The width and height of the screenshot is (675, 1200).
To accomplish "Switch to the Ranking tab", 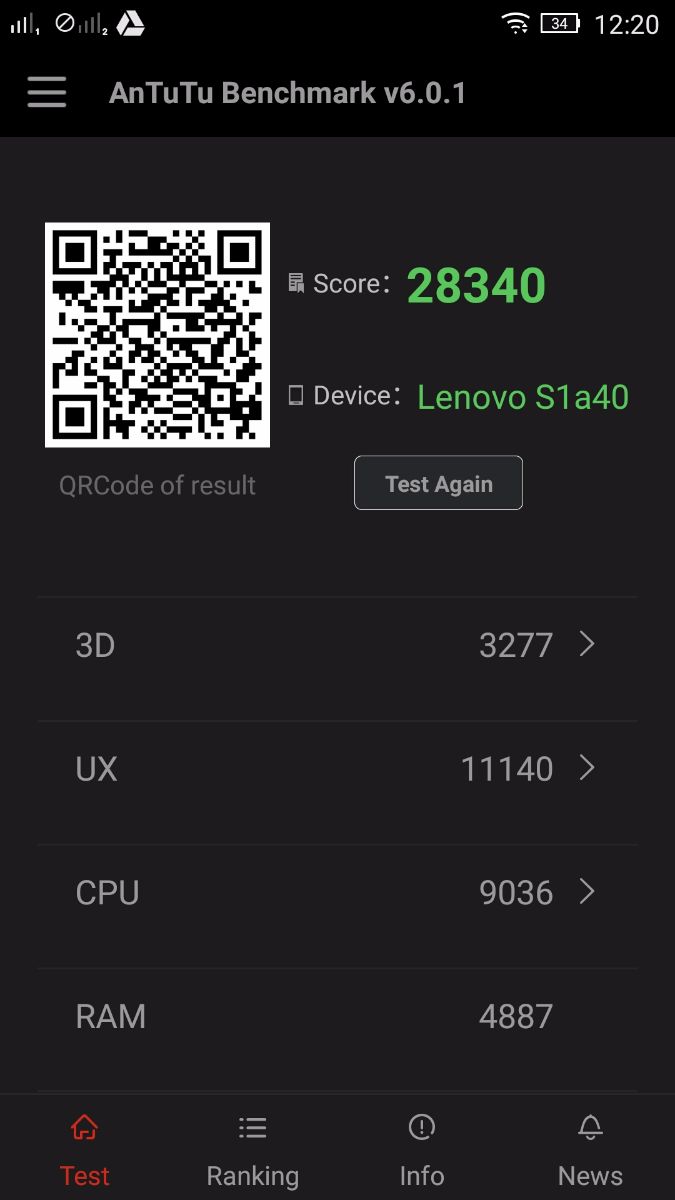I will point(252,1150).
